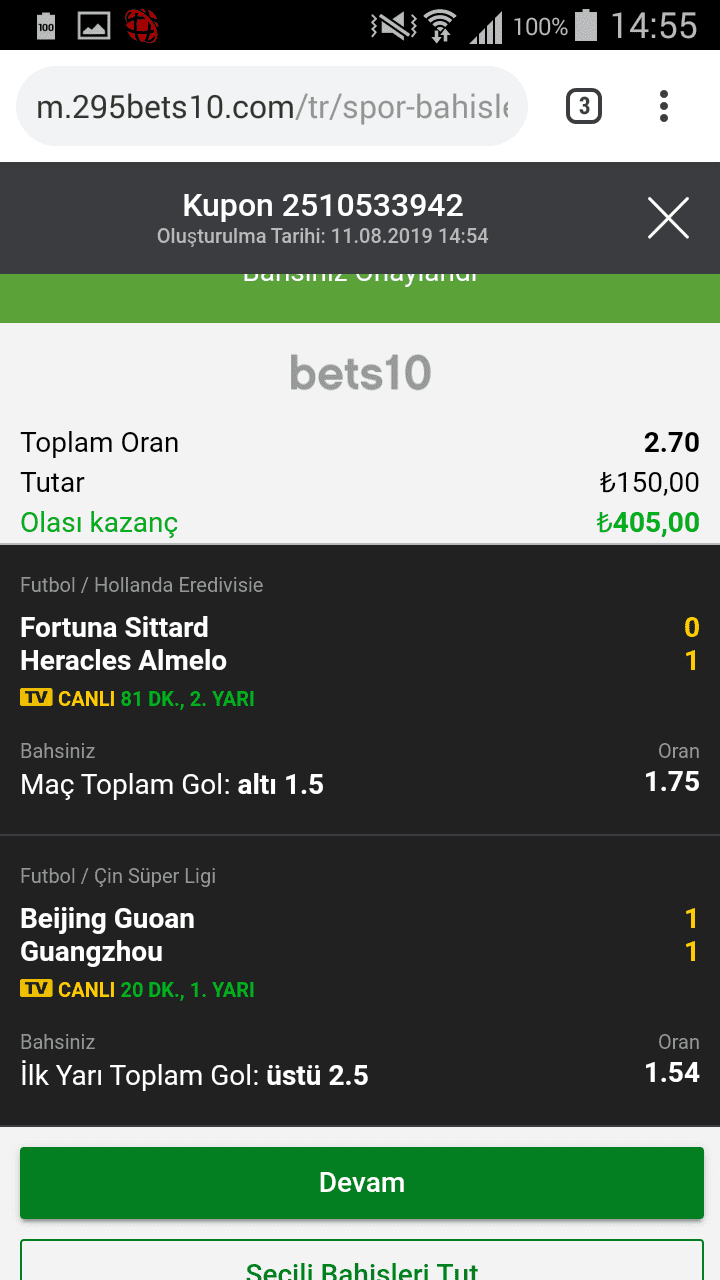Open the browser overflow menu
This screenshot has height=1280, width=720.
[x=664, y=106]
